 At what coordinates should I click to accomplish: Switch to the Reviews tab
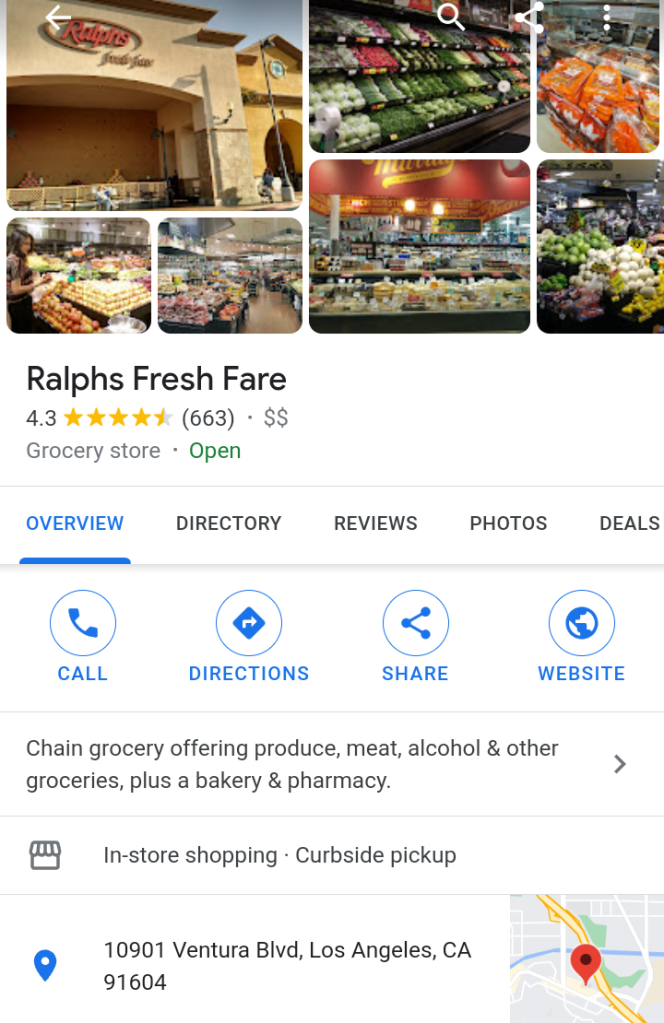pos(375,523)
